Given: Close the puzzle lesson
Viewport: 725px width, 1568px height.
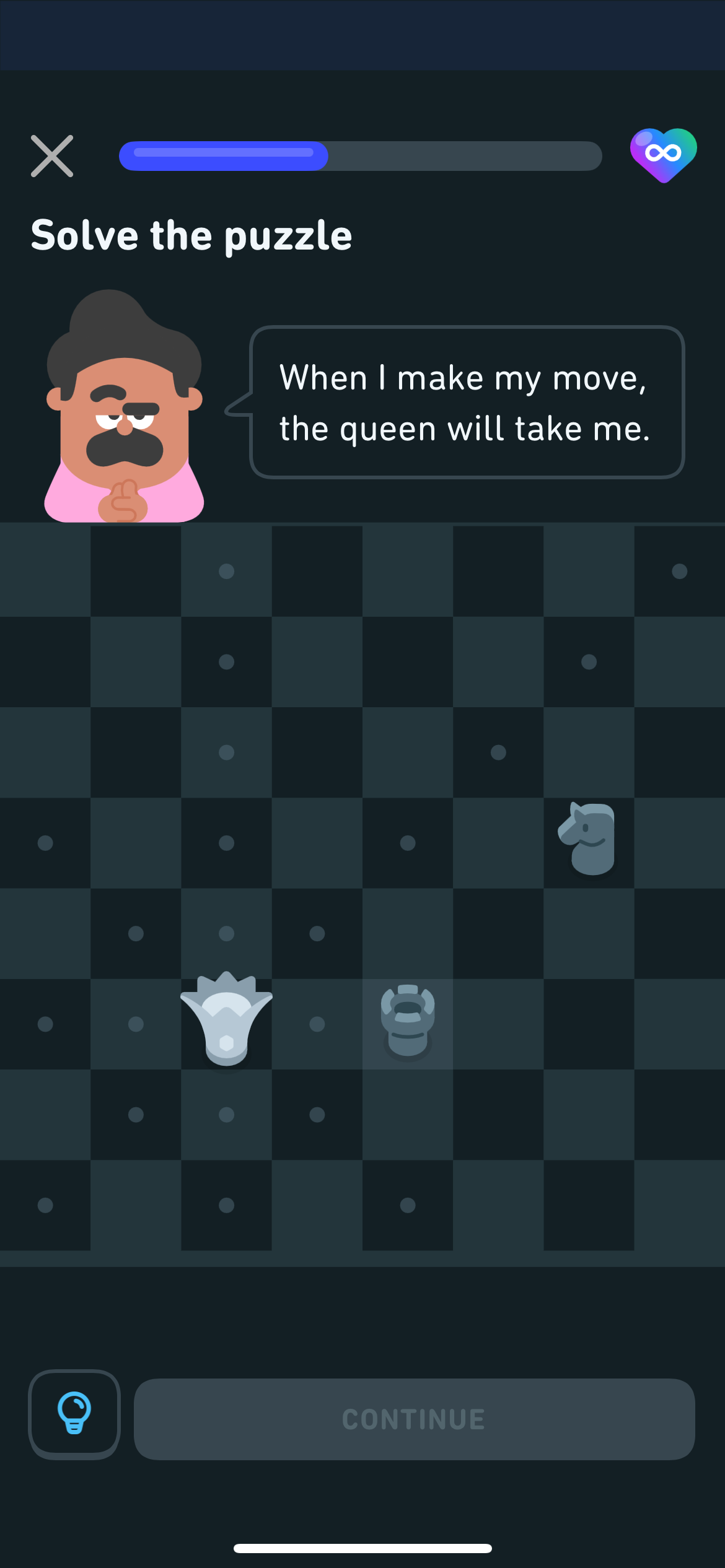Looking at the screenshot, I should point(52,156).
